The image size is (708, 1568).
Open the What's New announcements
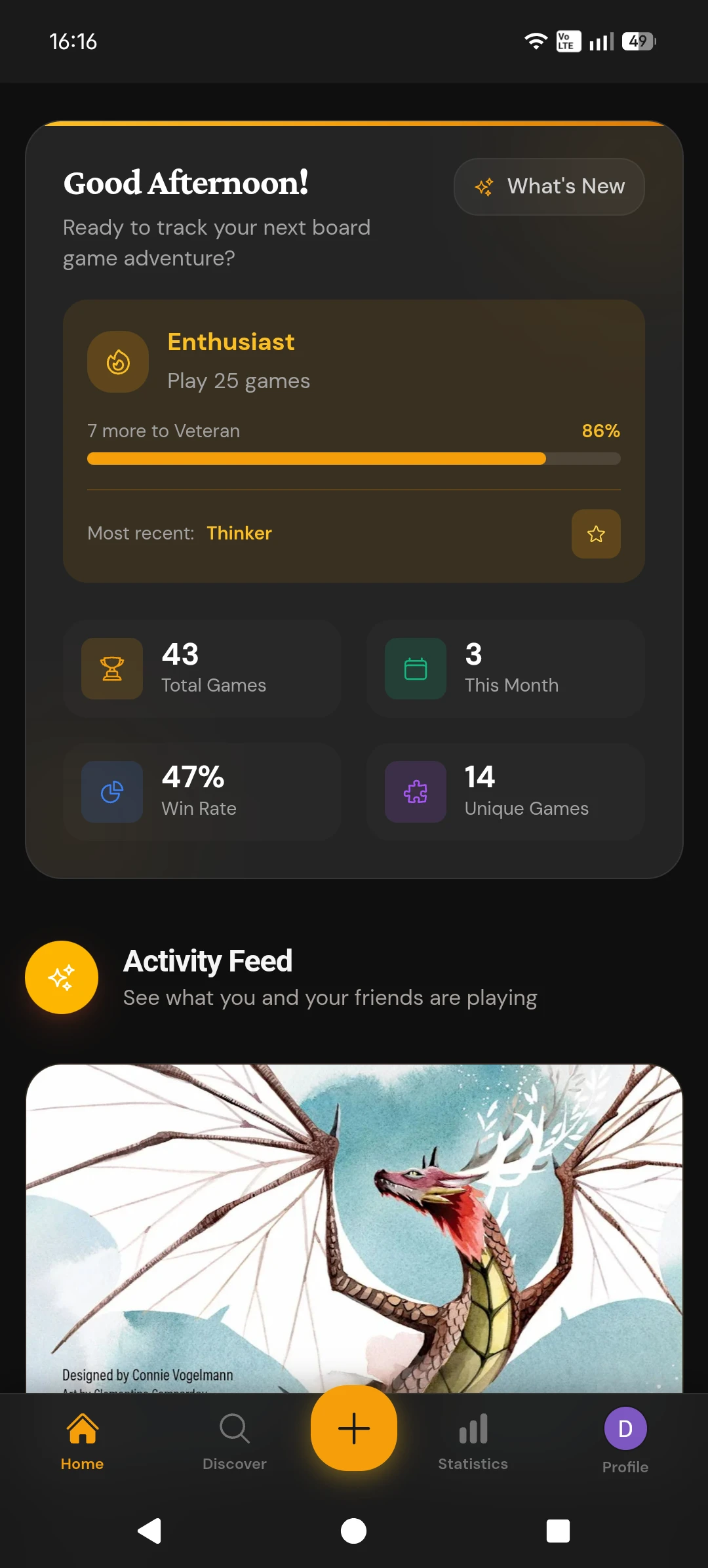[549, 187]
